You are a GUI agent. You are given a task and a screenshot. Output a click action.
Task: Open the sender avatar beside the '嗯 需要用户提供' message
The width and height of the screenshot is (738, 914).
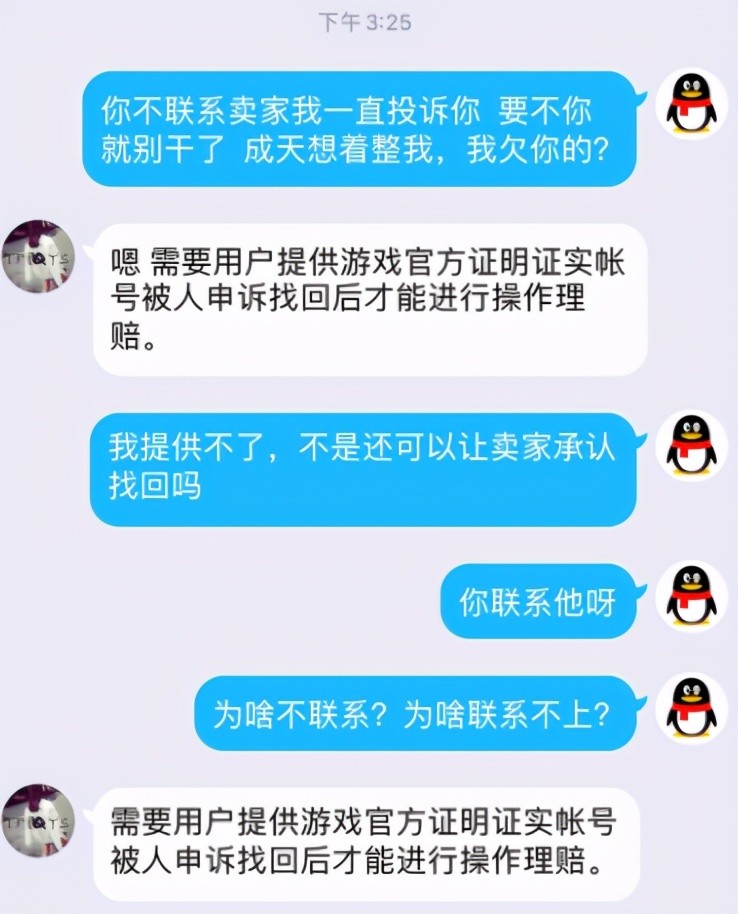(39, 257)
